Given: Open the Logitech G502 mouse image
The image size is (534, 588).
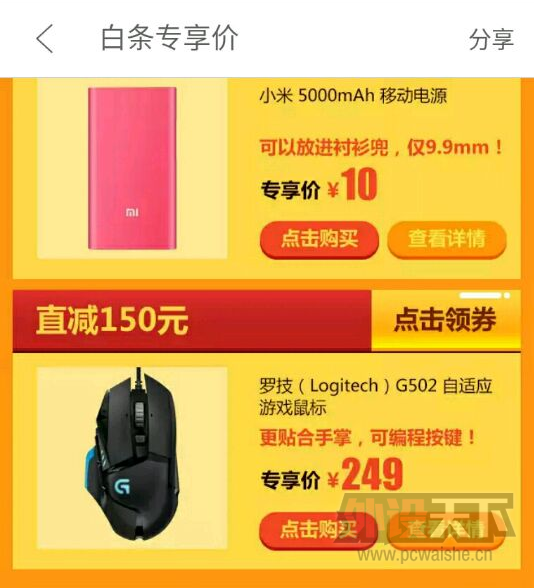Looking at the screenshot, I should (132, 458).
